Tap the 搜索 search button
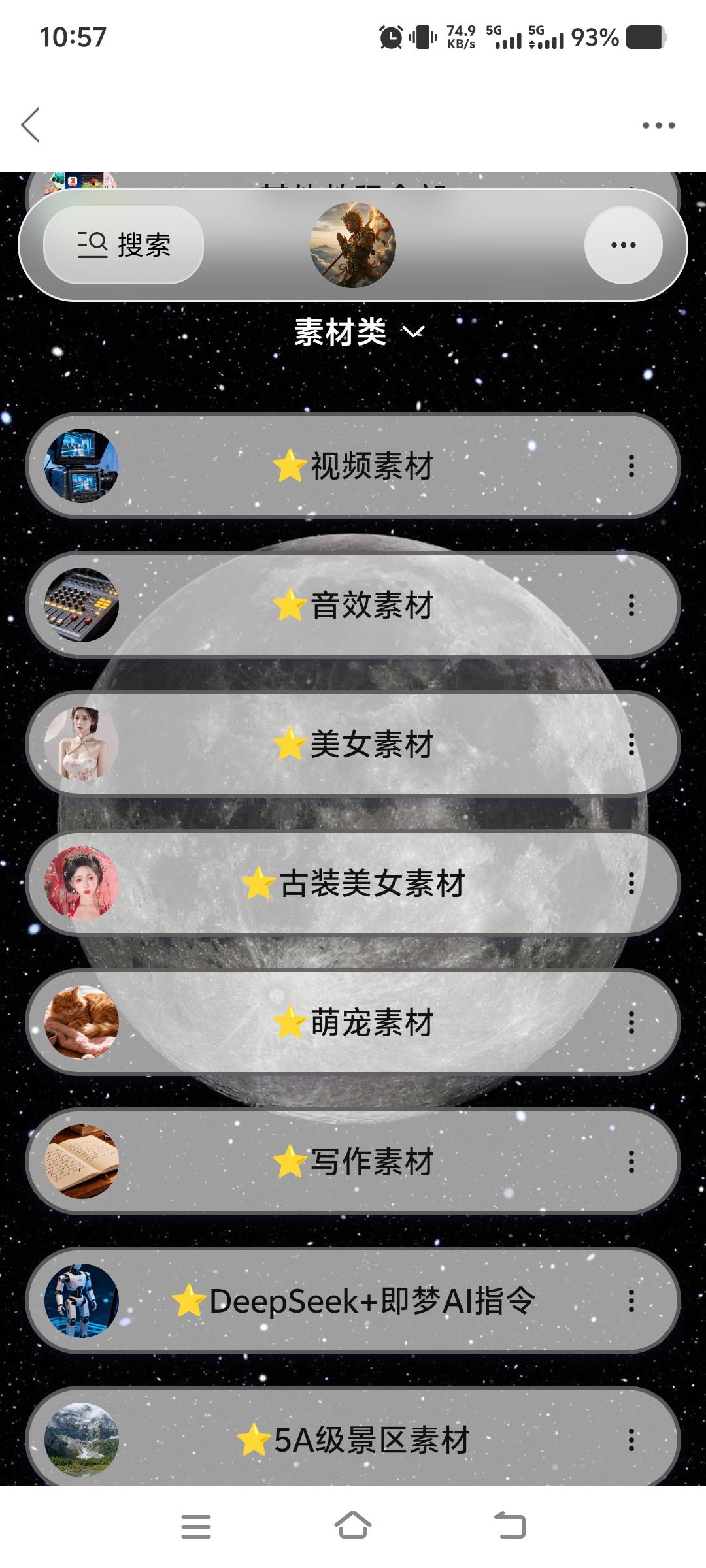 [124, 245]
